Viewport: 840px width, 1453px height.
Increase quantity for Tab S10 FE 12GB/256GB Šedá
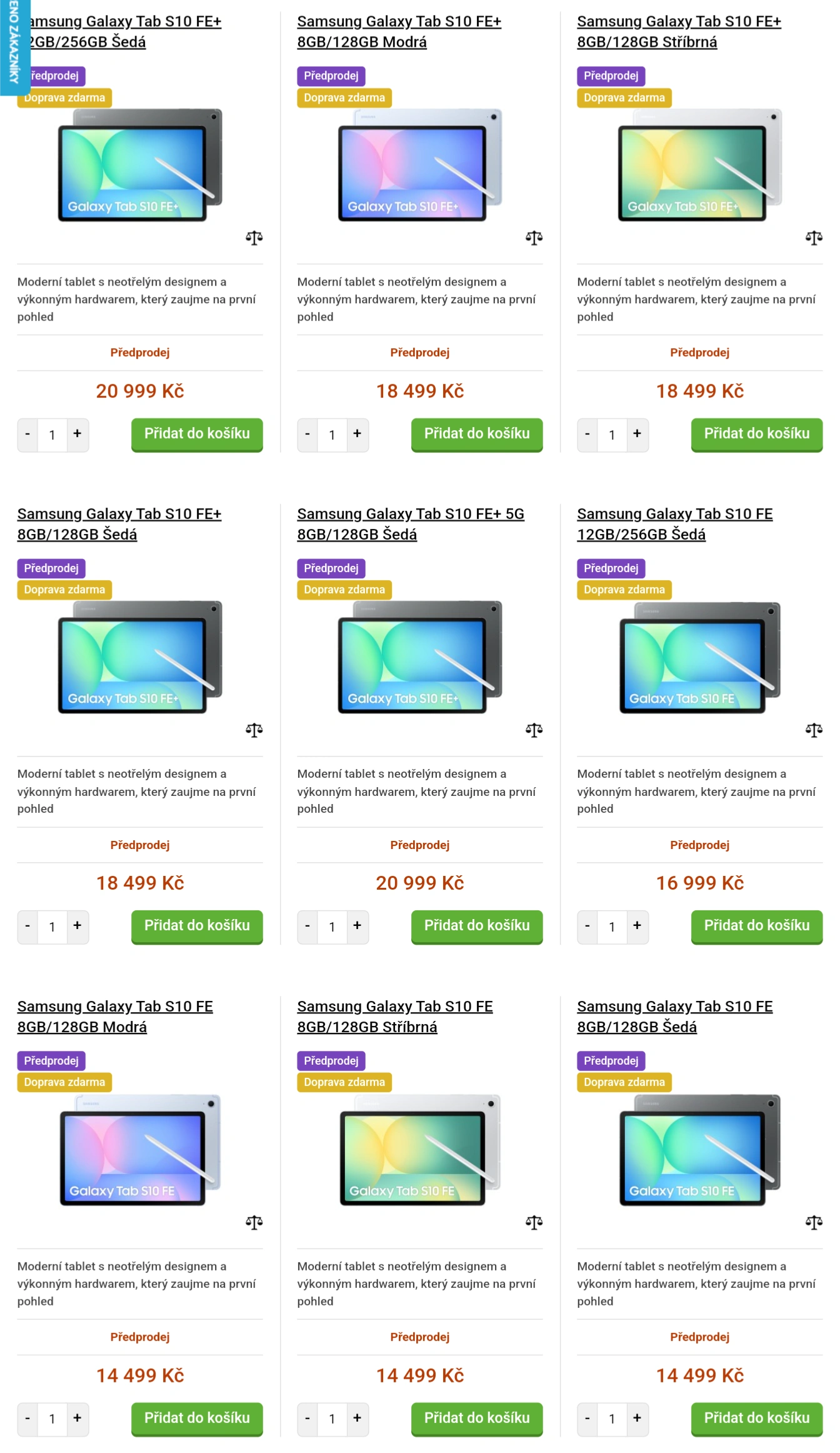pos(637,926)
